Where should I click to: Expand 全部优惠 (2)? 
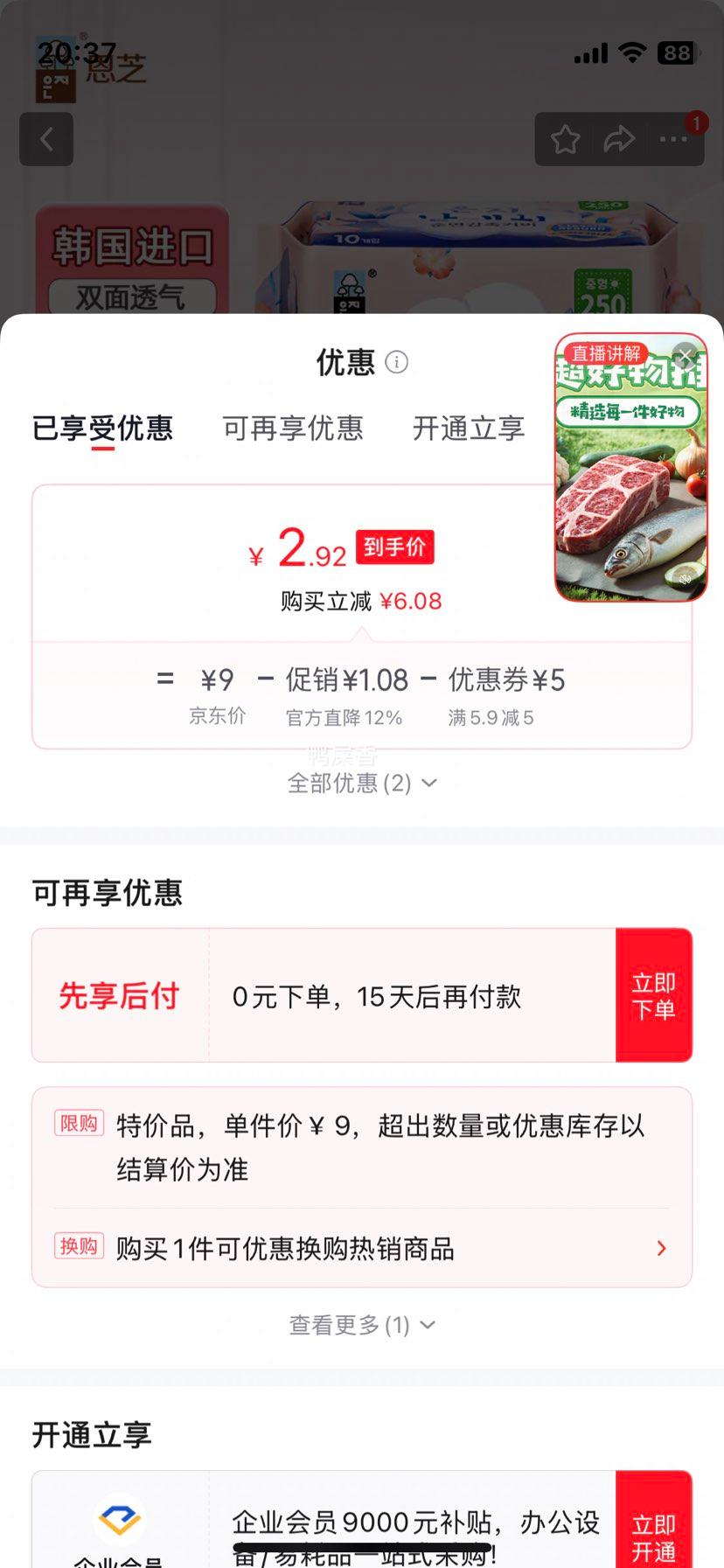362,783
